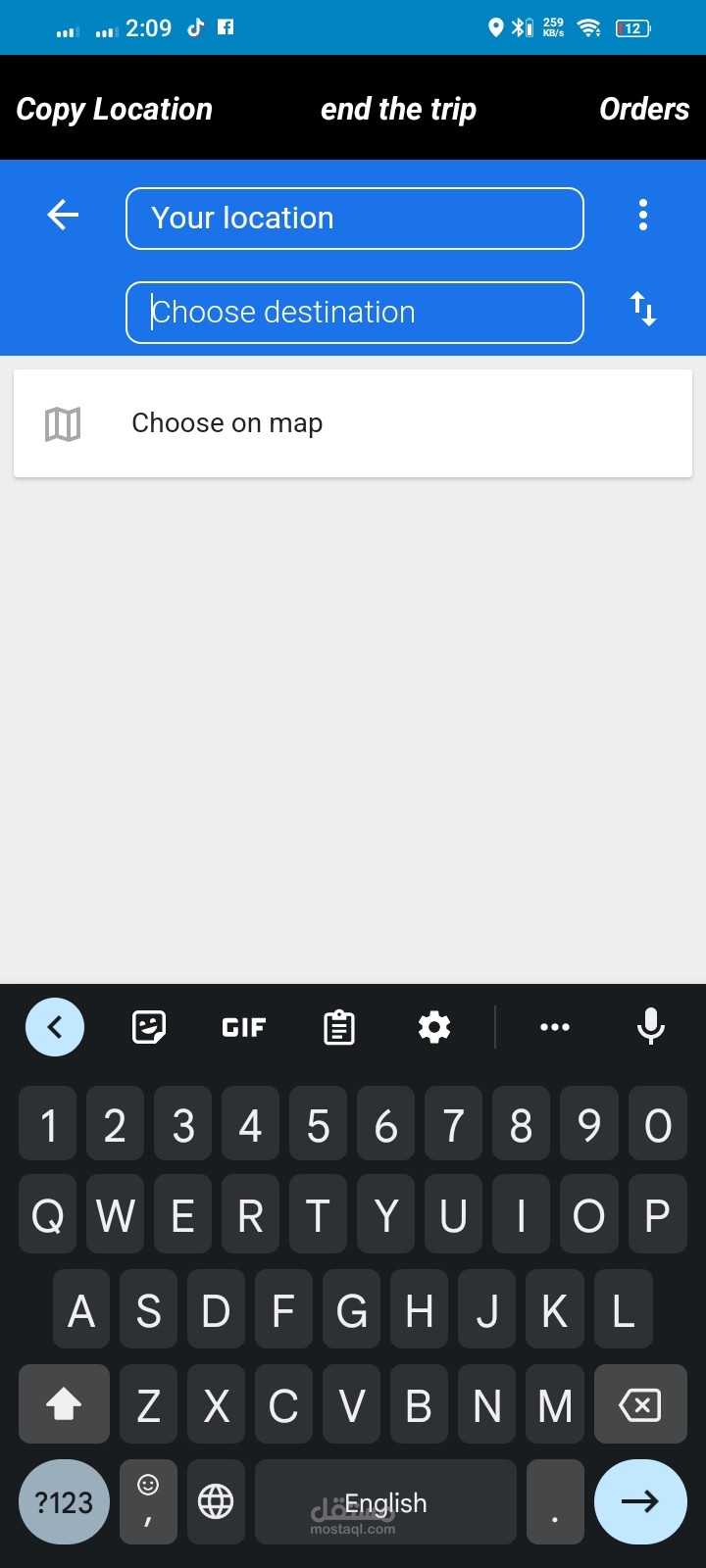The width and height of the screenshot is (706, 1568).
Task: Open the keyboard clipboard
Action: pyautogui.click(x=339, y=1027)
